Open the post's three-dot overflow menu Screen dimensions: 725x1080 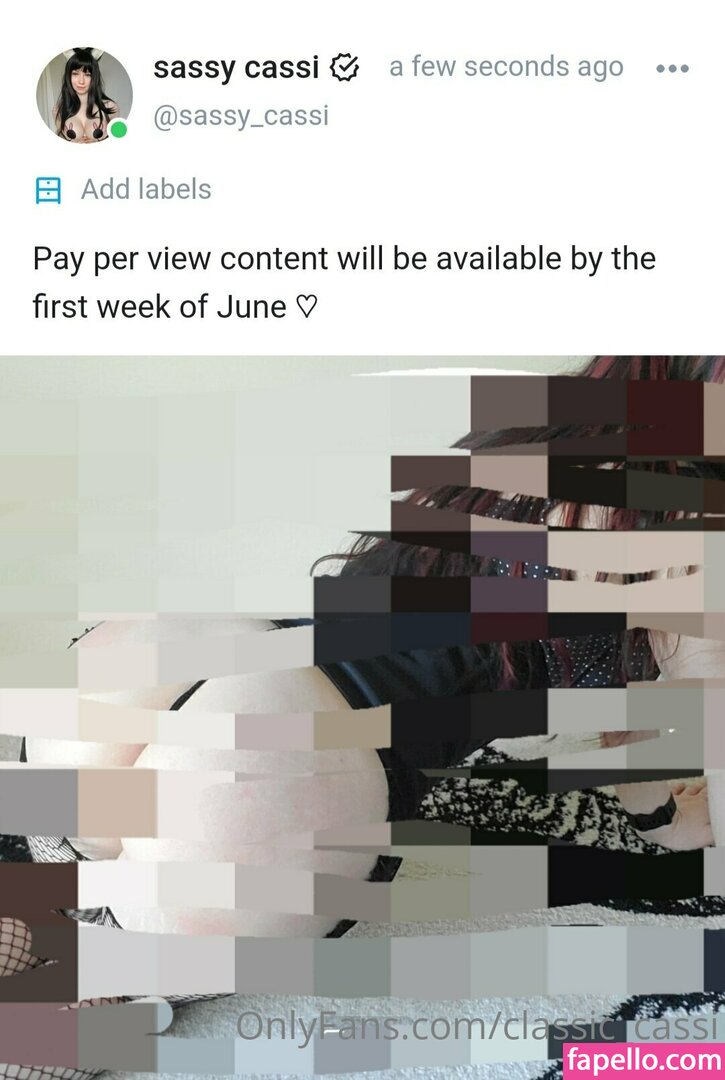tap(672, 69)
